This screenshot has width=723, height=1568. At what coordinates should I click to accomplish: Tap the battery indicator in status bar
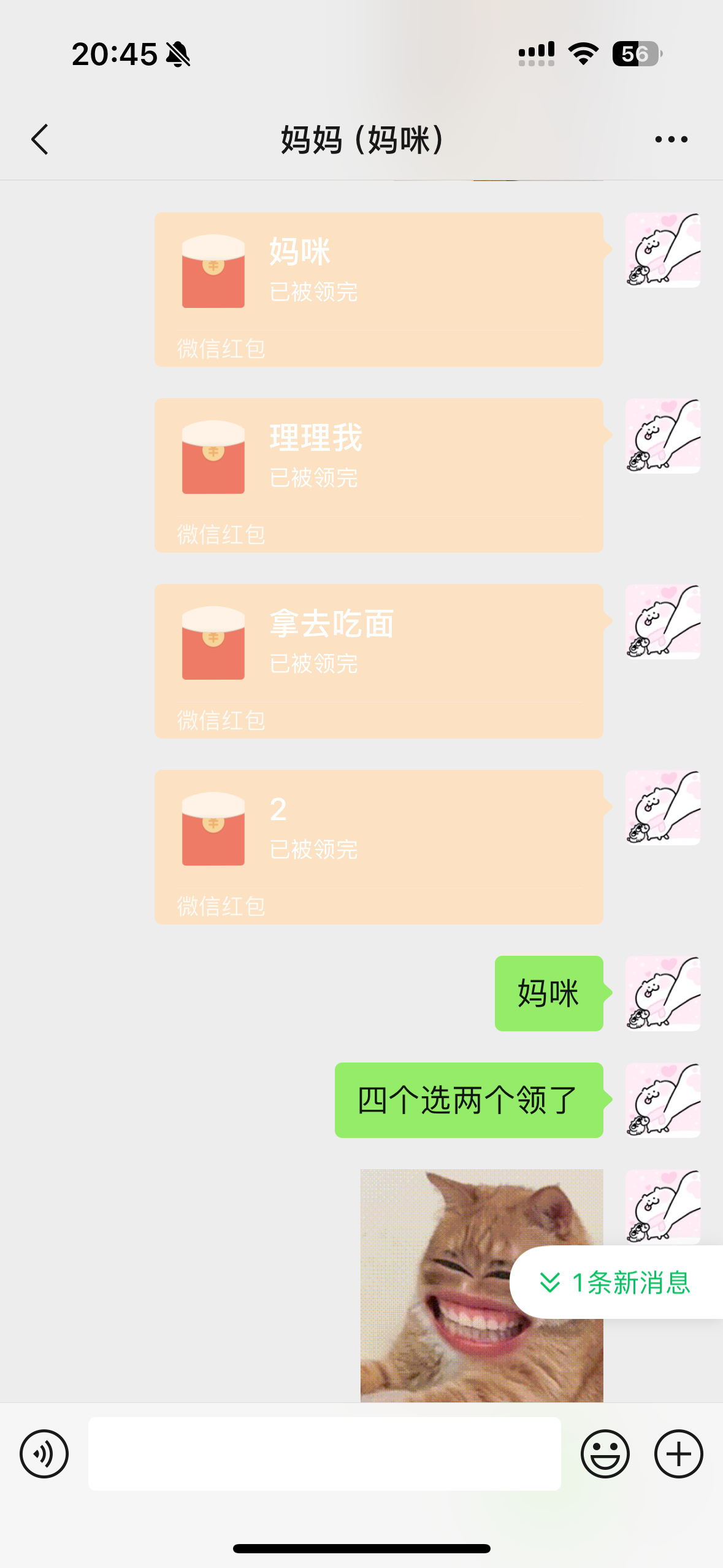[x=636, y=54]
